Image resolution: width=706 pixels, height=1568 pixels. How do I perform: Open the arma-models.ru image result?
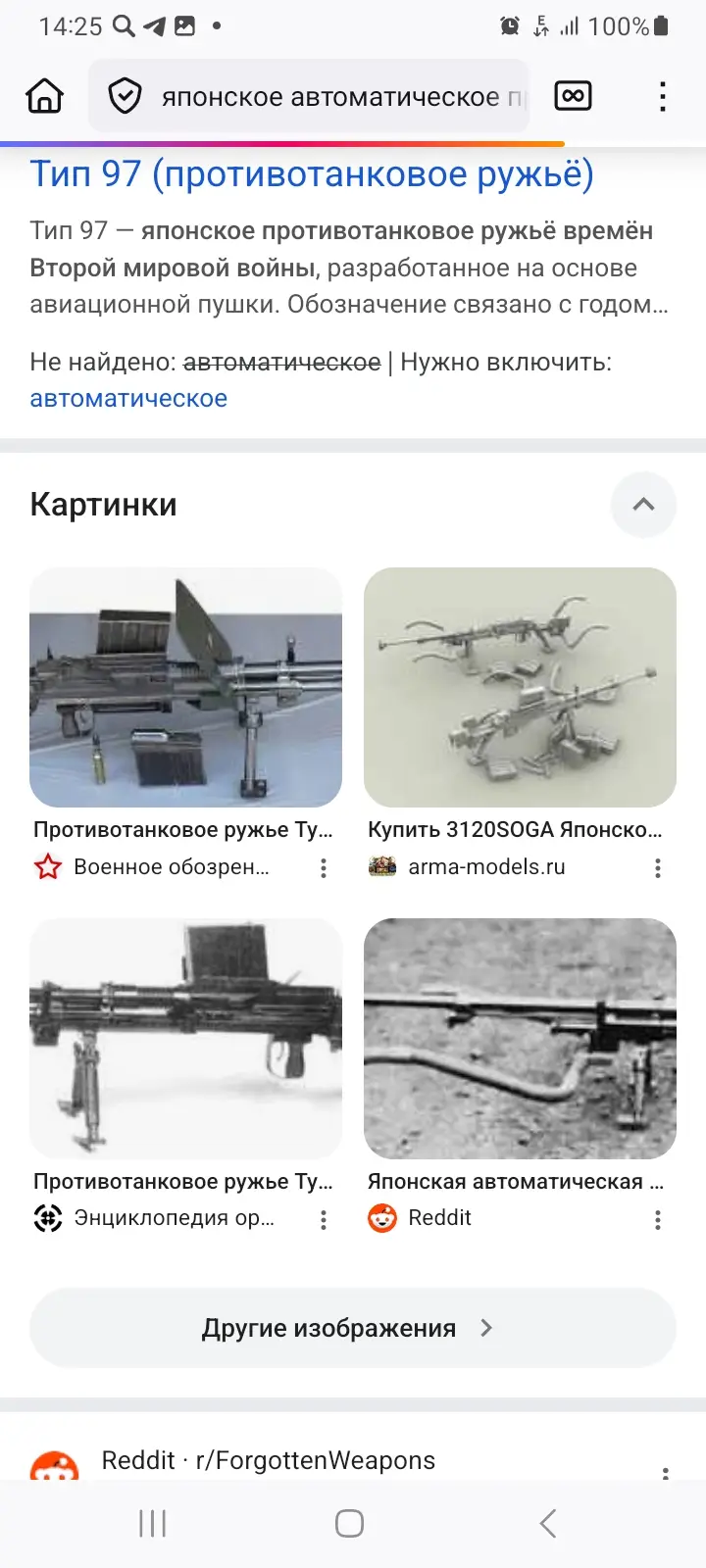[520, 688]
